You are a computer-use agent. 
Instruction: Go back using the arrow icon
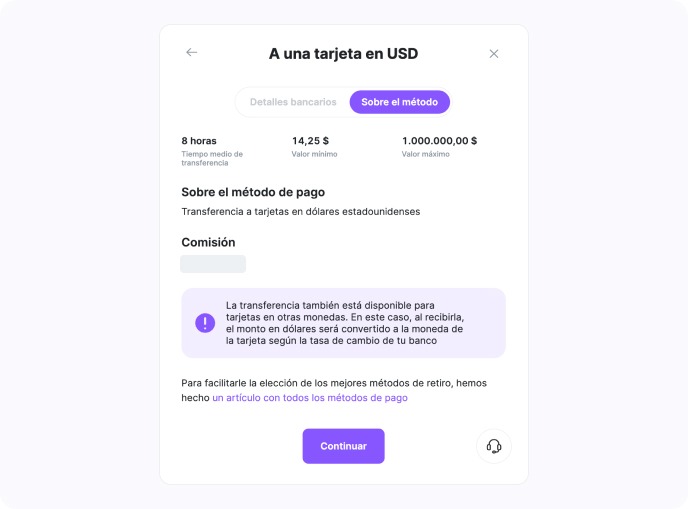(x=192, y=53)
